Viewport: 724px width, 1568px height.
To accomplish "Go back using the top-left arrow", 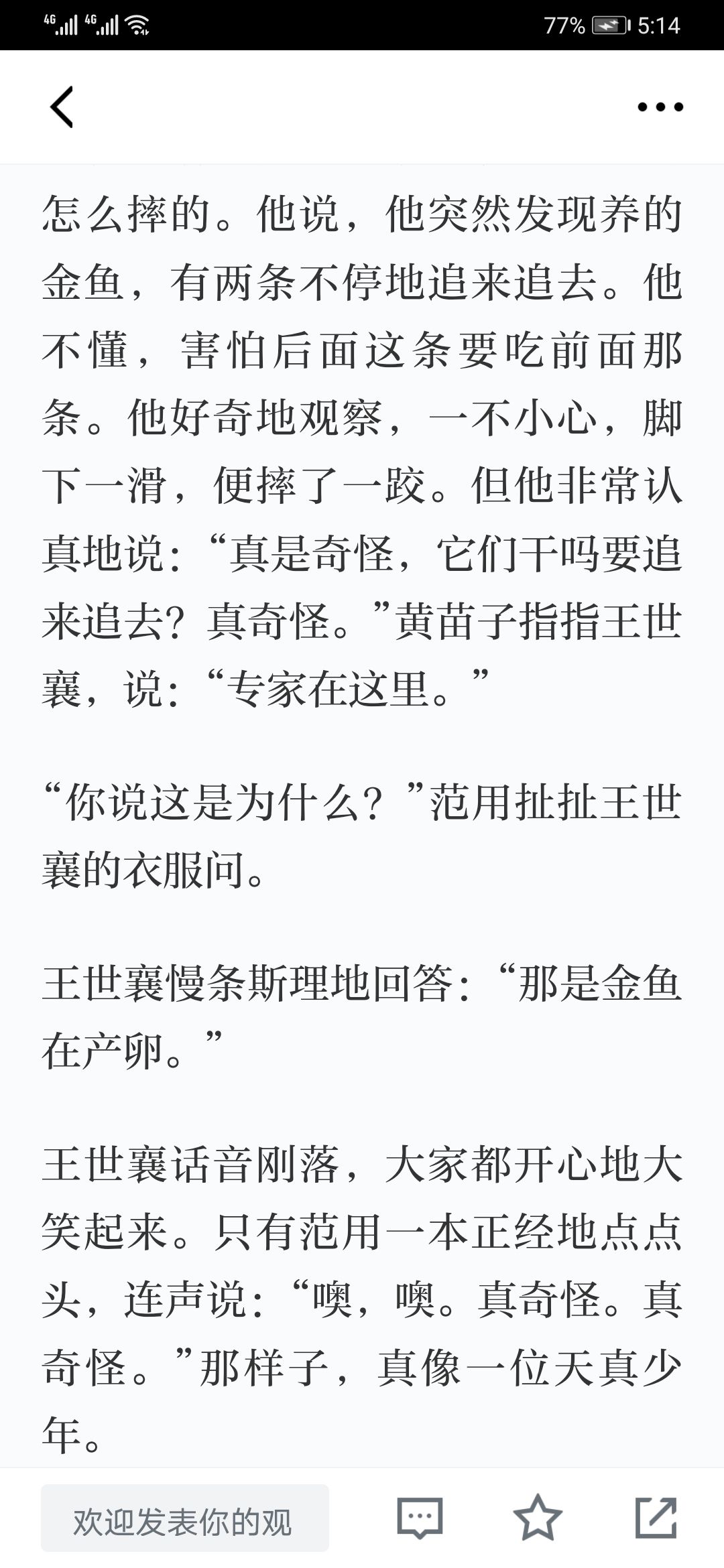I will point(62,107).
